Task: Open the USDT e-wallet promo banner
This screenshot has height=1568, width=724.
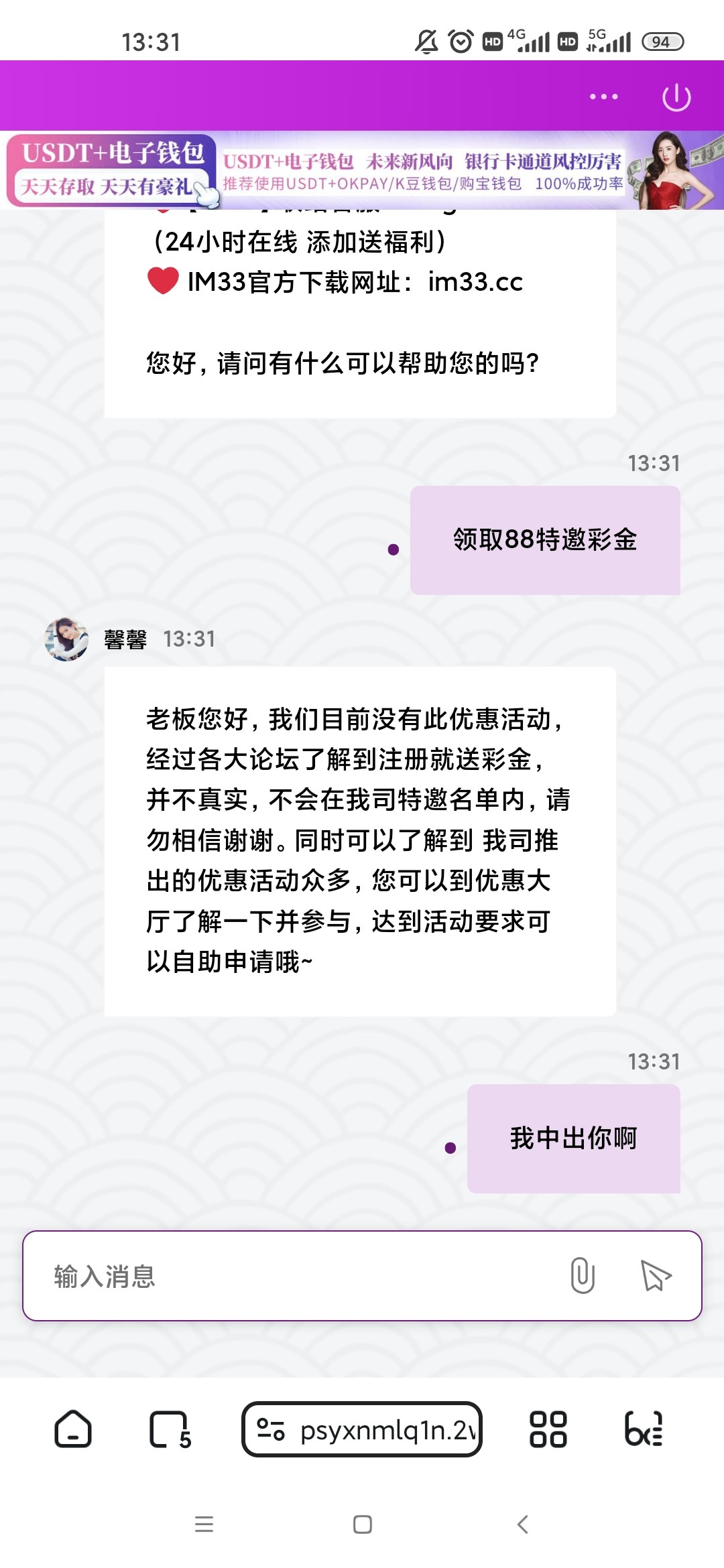Action: pyautogui.click(x=362, y=170)
